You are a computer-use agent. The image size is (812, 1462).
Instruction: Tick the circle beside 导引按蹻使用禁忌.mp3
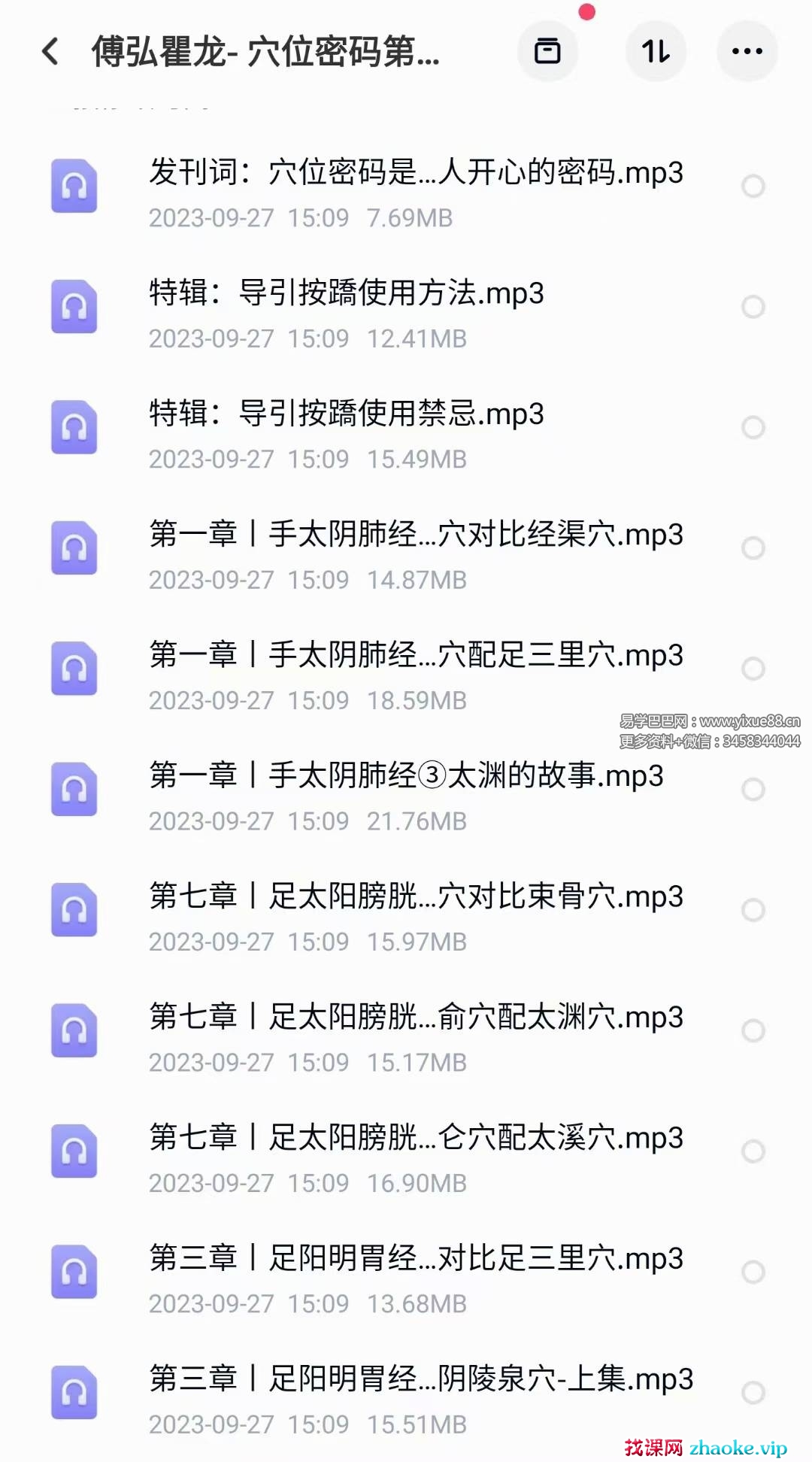753,427
